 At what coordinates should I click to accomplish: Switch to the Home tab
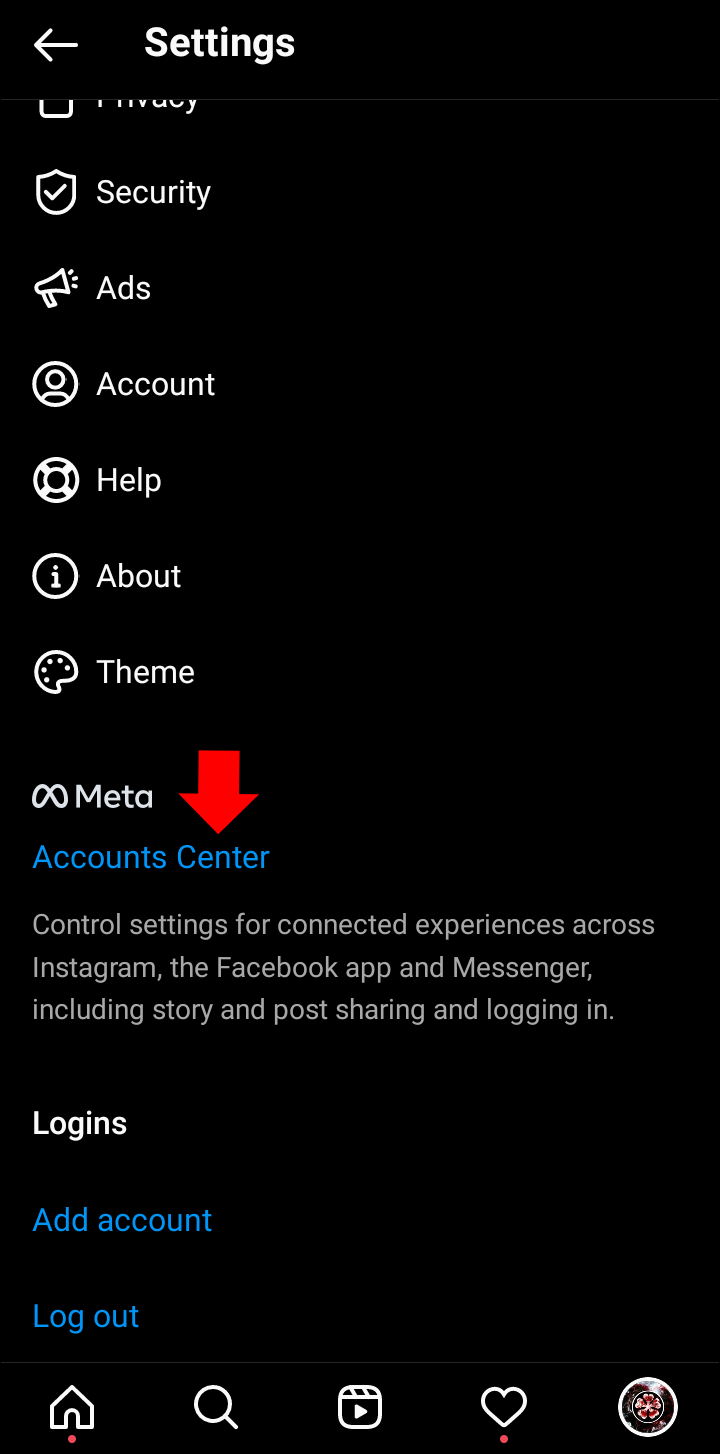pyautogui.click(x=72, y=1408)
